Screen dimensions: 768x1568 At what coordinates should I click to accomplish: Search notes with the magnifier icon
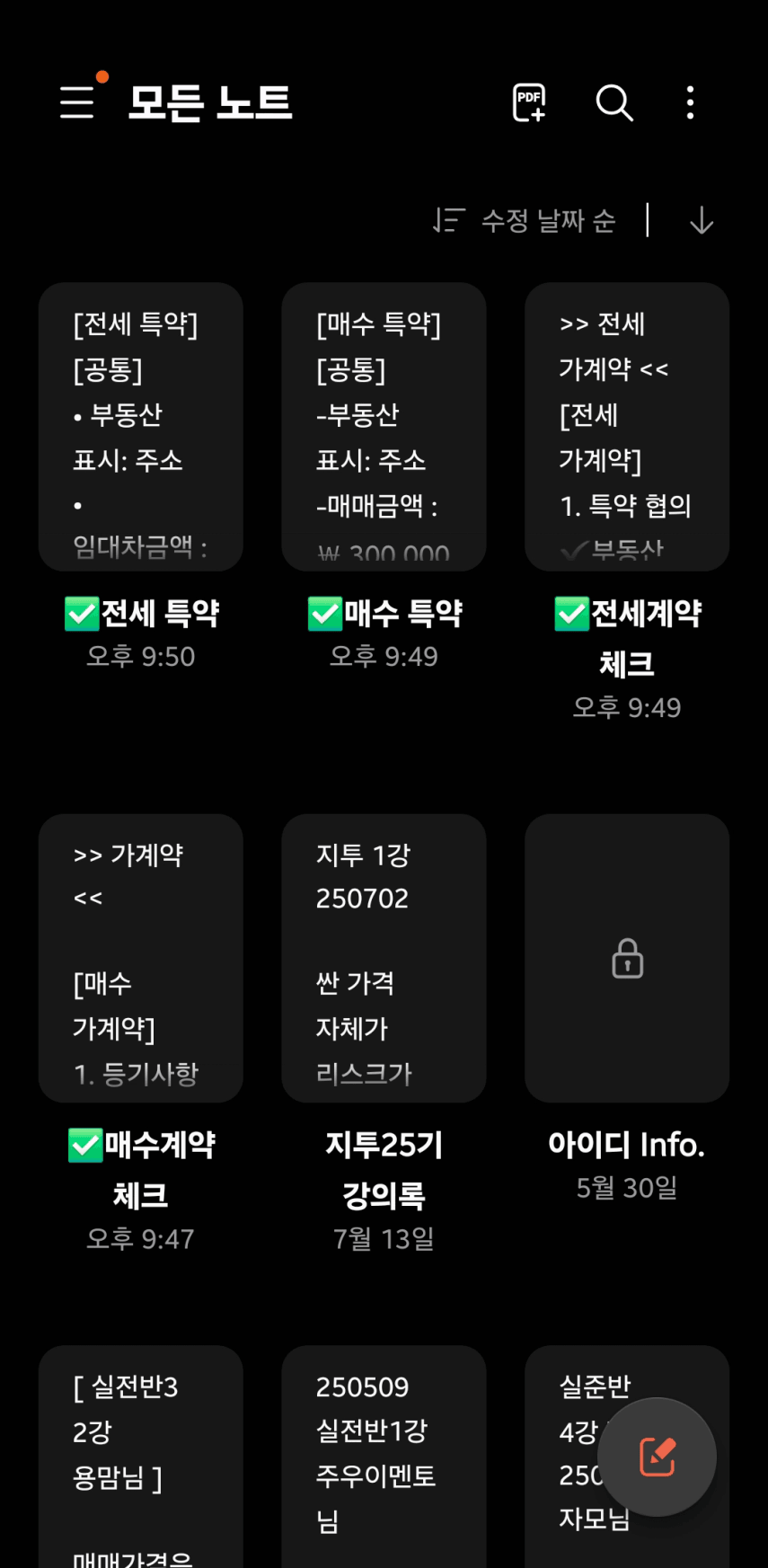614,102
